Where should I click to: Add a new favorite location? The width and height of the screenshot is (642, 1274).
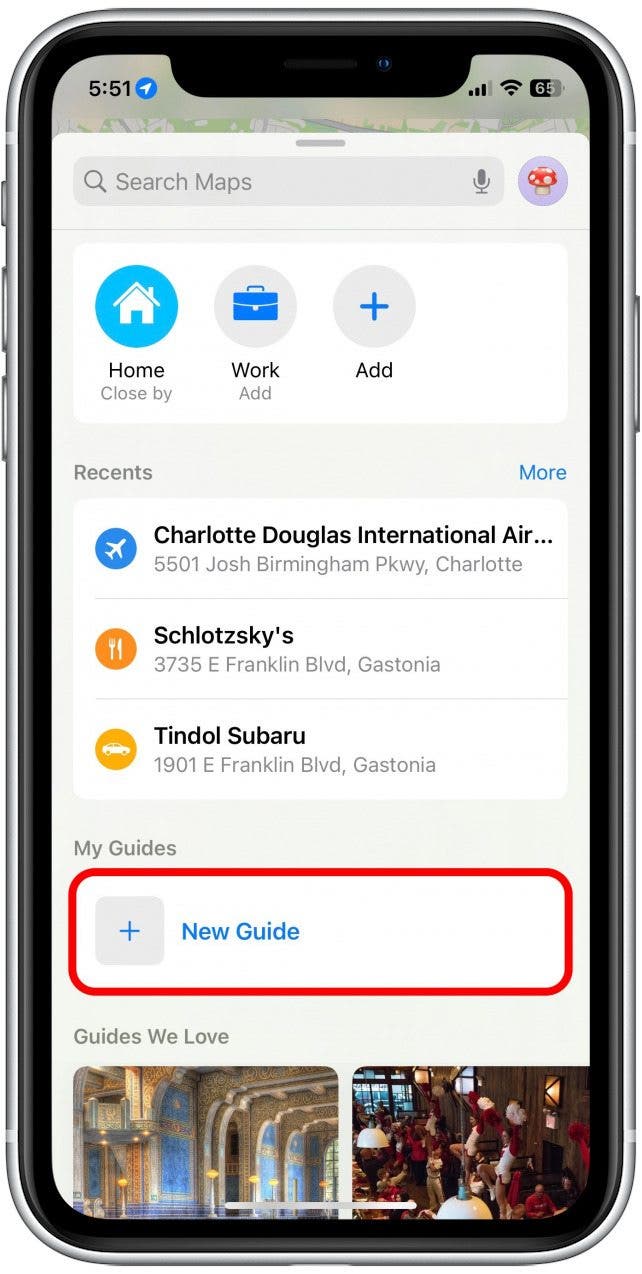point(374,306)
